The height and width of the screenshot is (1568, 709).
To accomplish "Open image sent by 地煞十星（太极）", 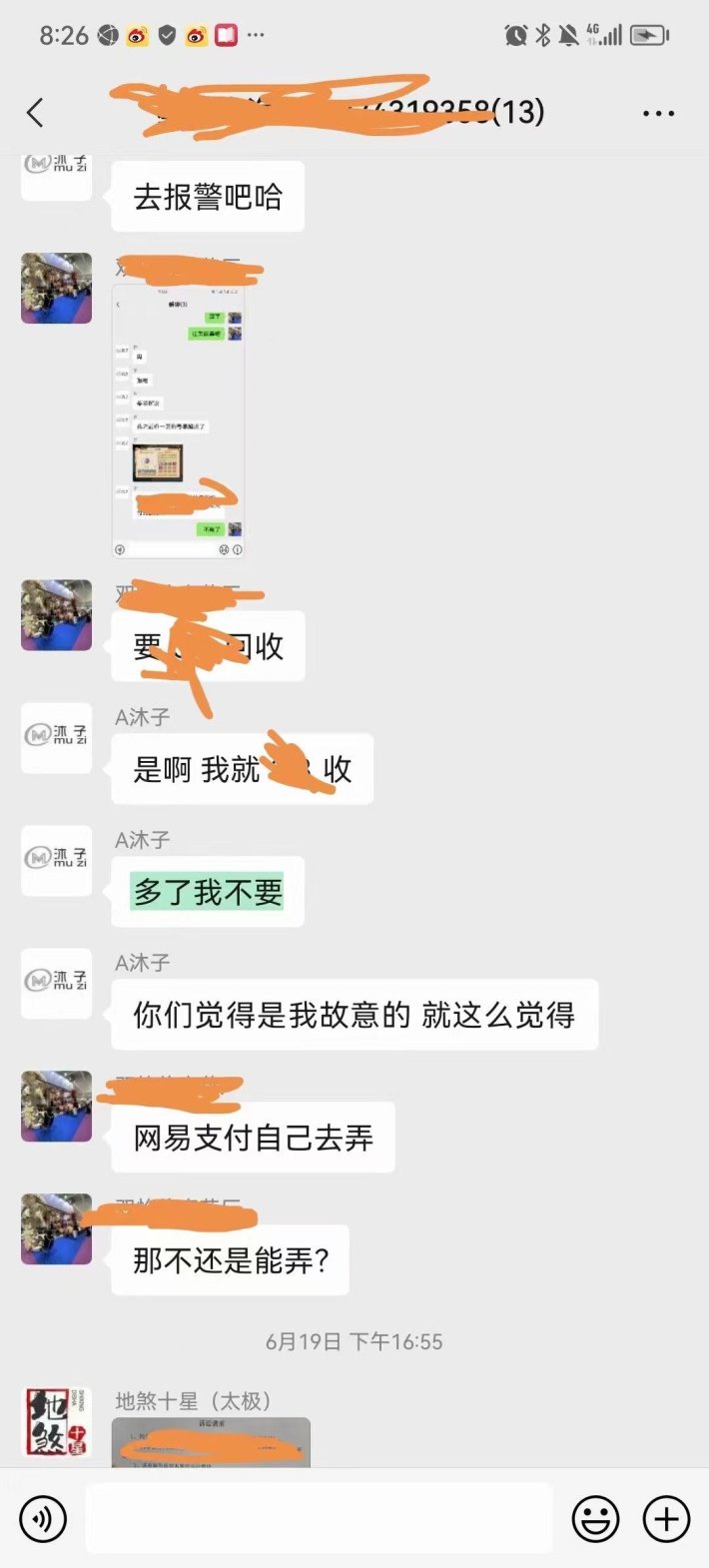I will (211, 1442).
